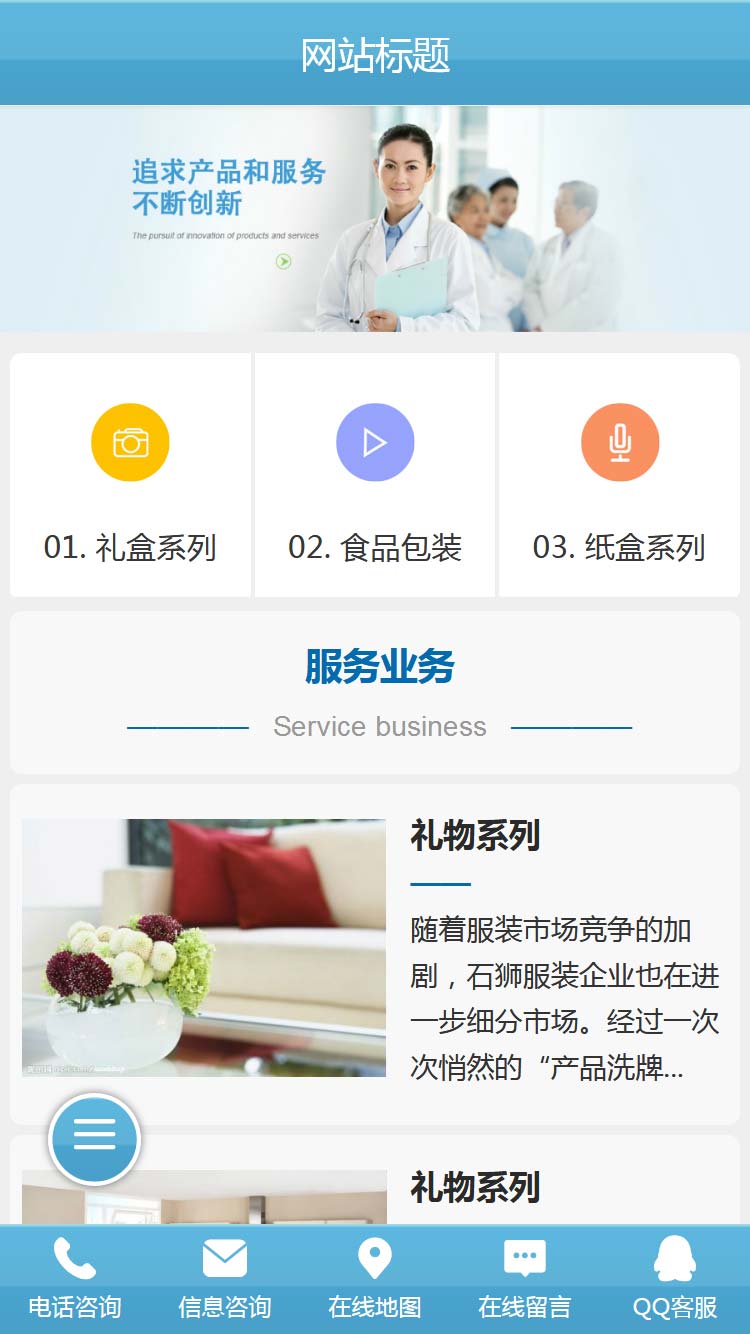Leave a message via 在线留言
The height and width of the screenshot is (1334, 750).
pos(525,1280)
